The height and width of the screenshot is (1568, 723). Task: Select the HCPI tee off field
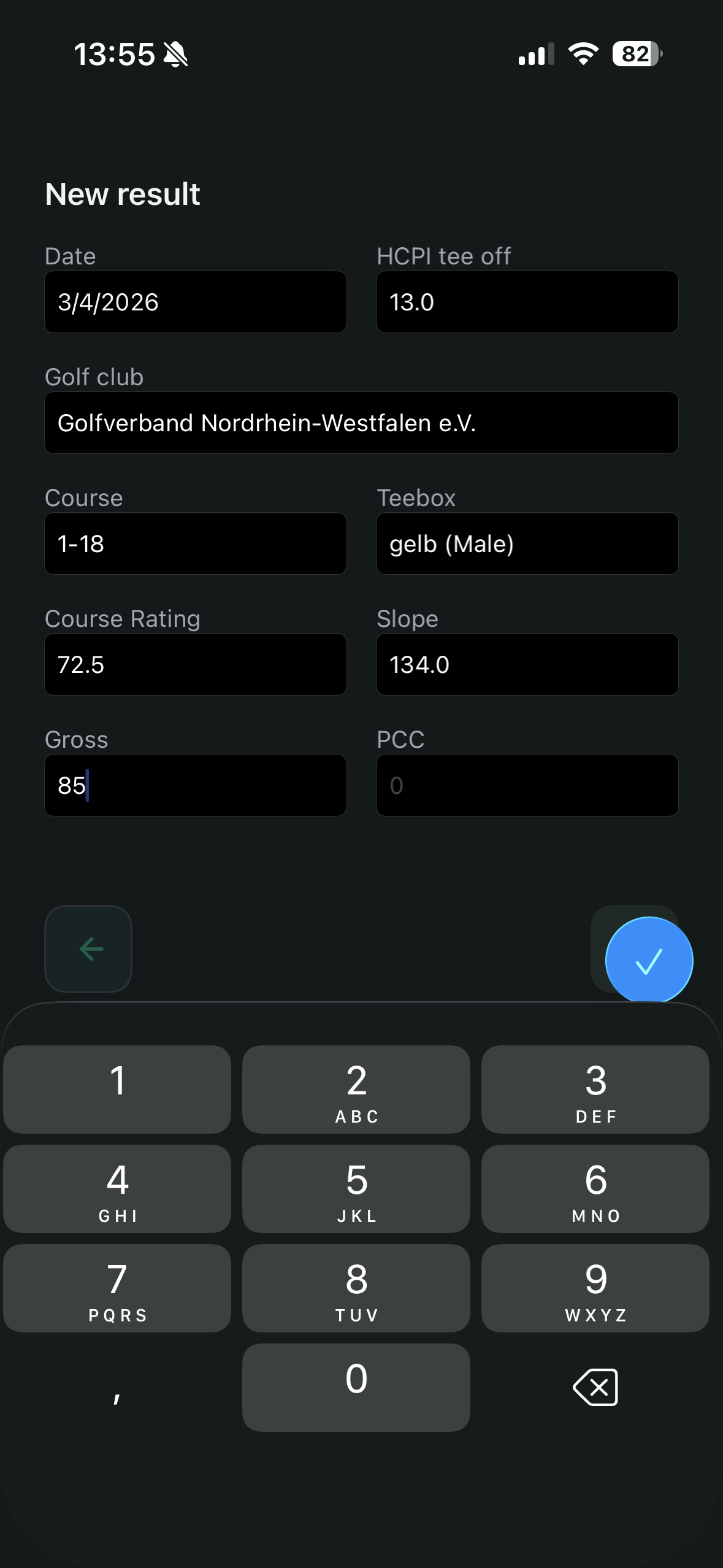pyautogui.click(x=526, y=302)
